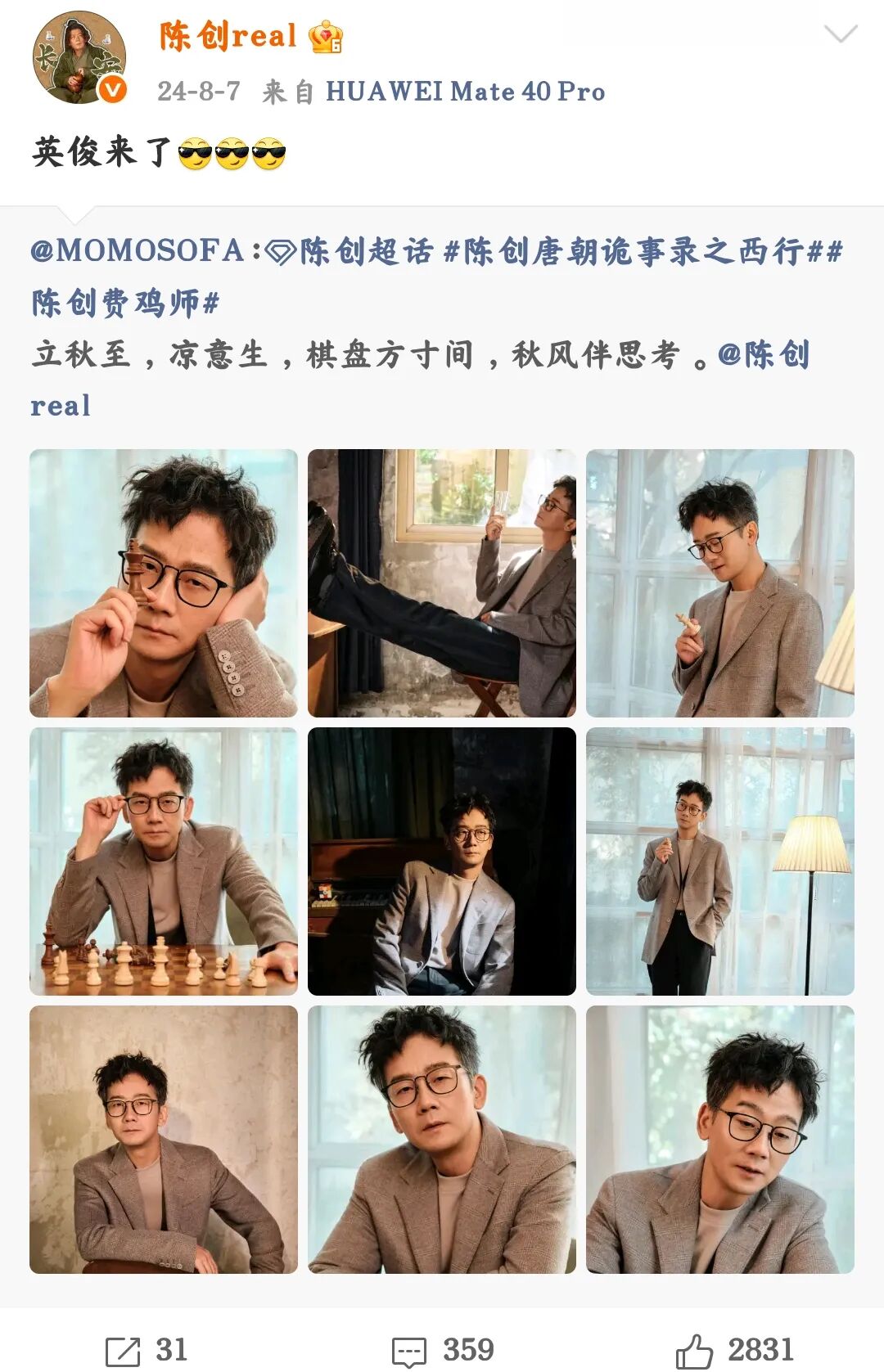View photo with feet up on table

click(442, 583)
